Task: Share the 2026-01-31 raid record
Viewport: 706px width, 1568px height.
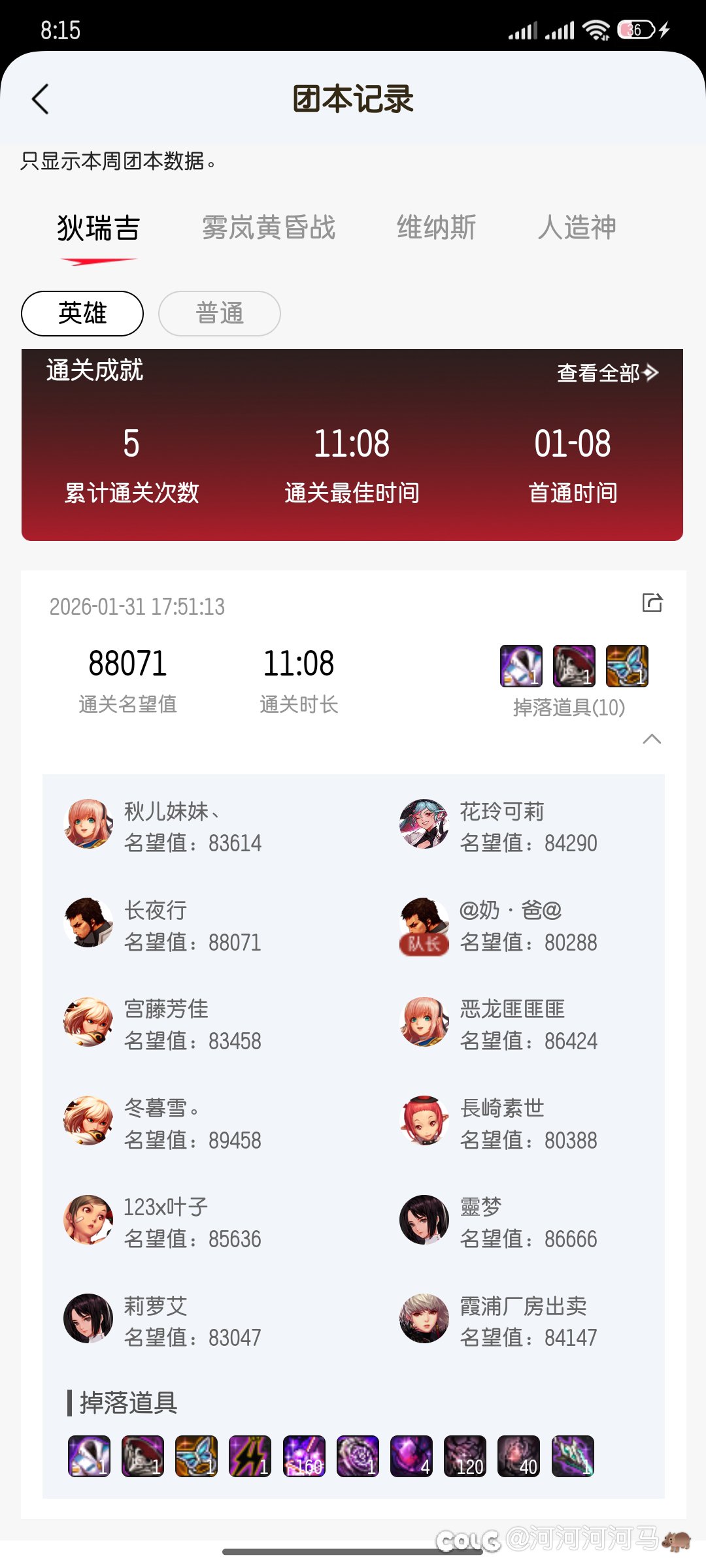Action: point(652,602)
